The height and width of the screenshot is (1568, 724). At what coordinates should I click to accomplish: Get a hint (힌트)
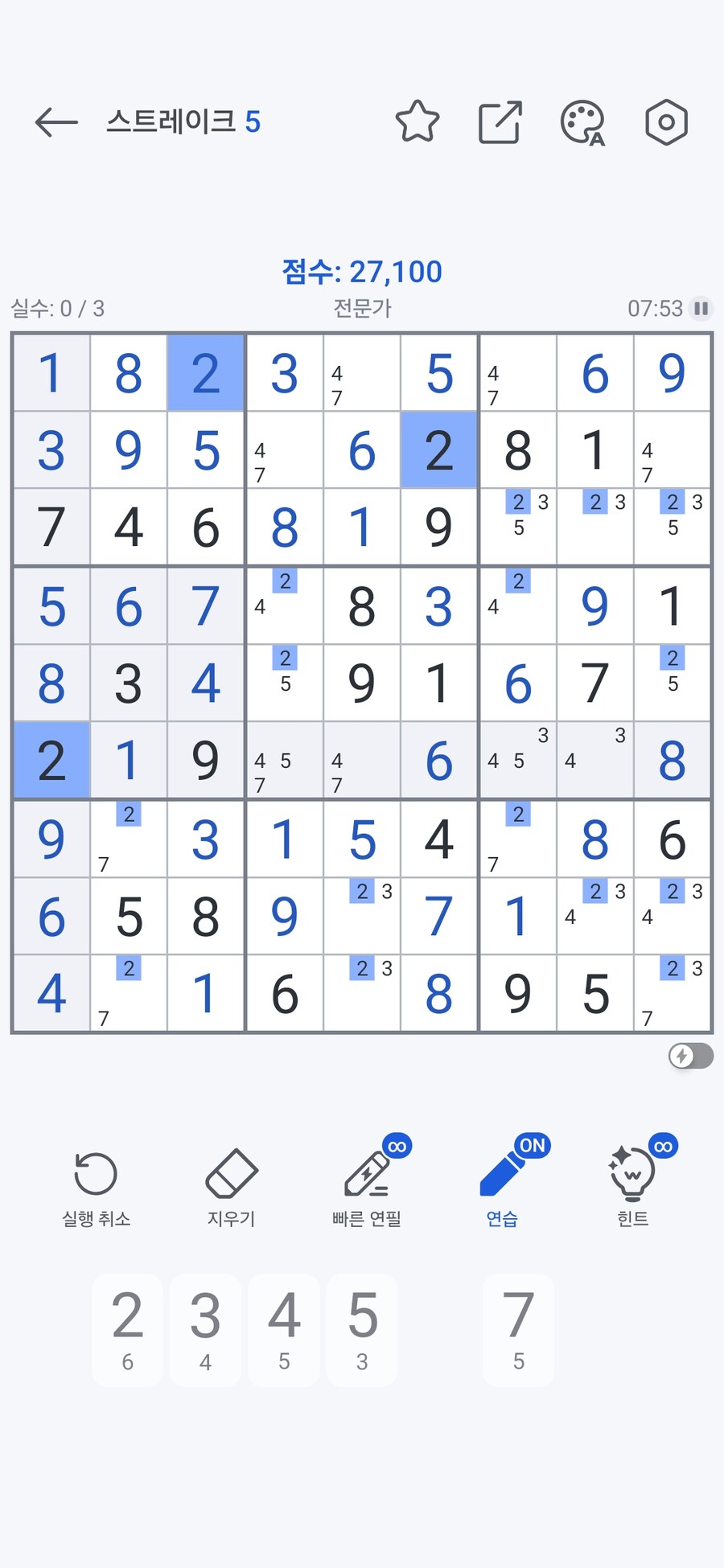(x=633, y=1187)
